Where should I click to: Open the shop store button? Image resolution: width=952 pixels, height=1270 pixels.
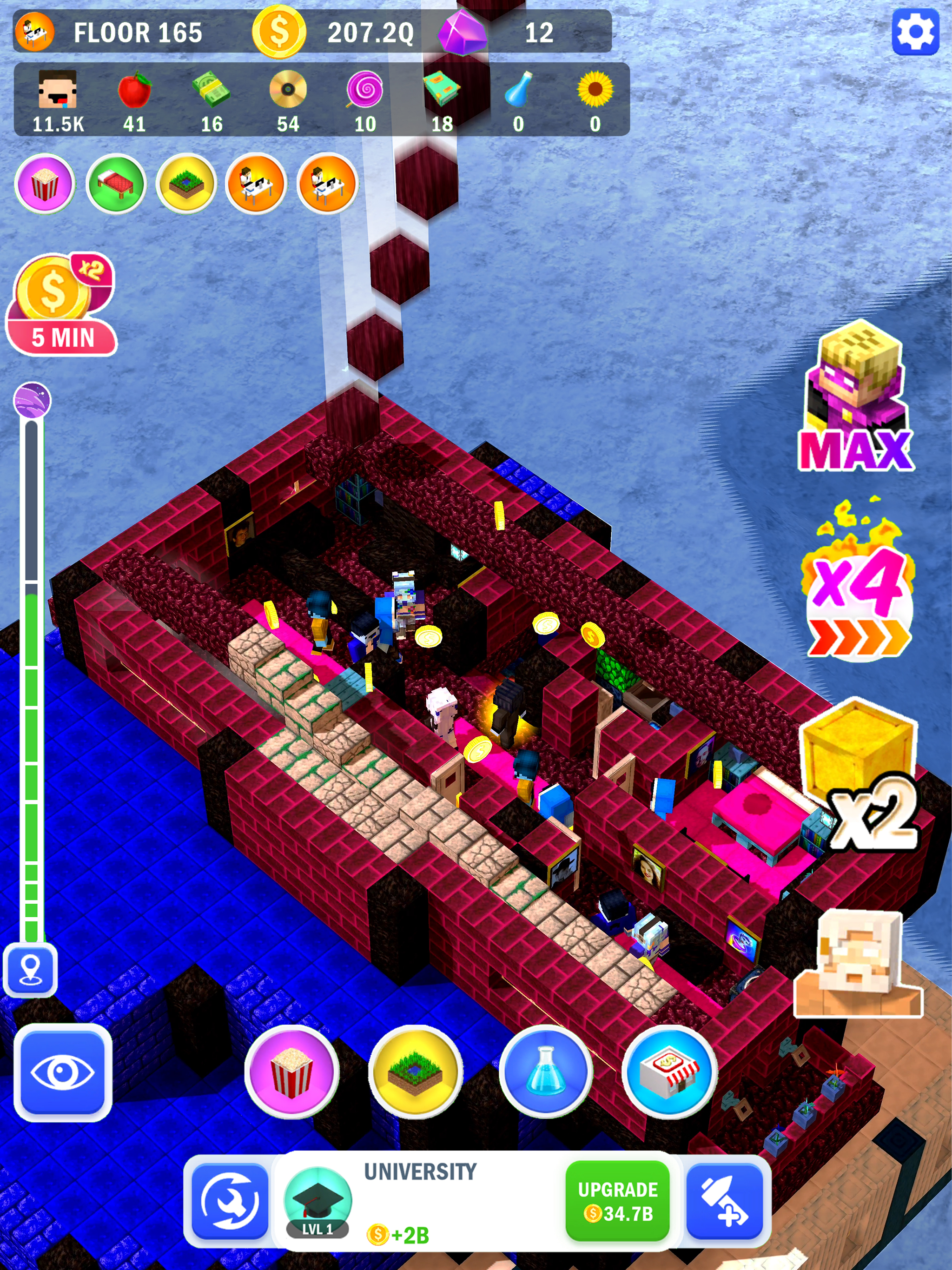669,1072
